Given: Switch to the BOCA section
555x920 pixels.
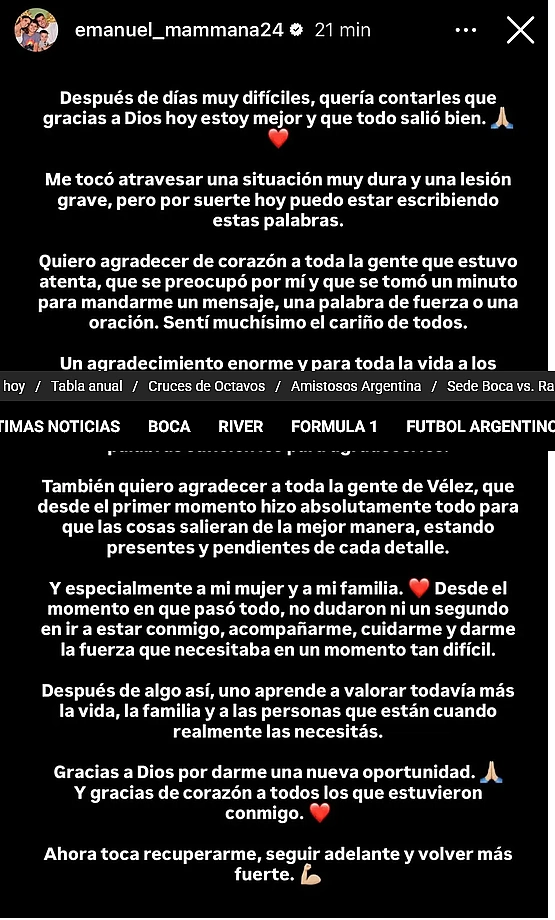Looking at the screenshot, I should tap(169, 426).
